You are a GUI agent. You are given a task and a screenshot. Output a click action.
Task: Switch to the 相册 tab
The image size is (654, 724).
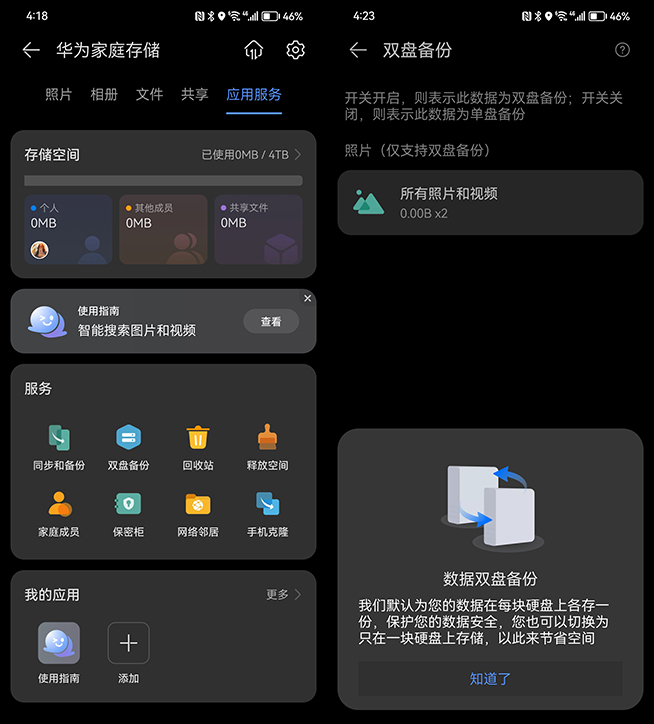point(104,95)
